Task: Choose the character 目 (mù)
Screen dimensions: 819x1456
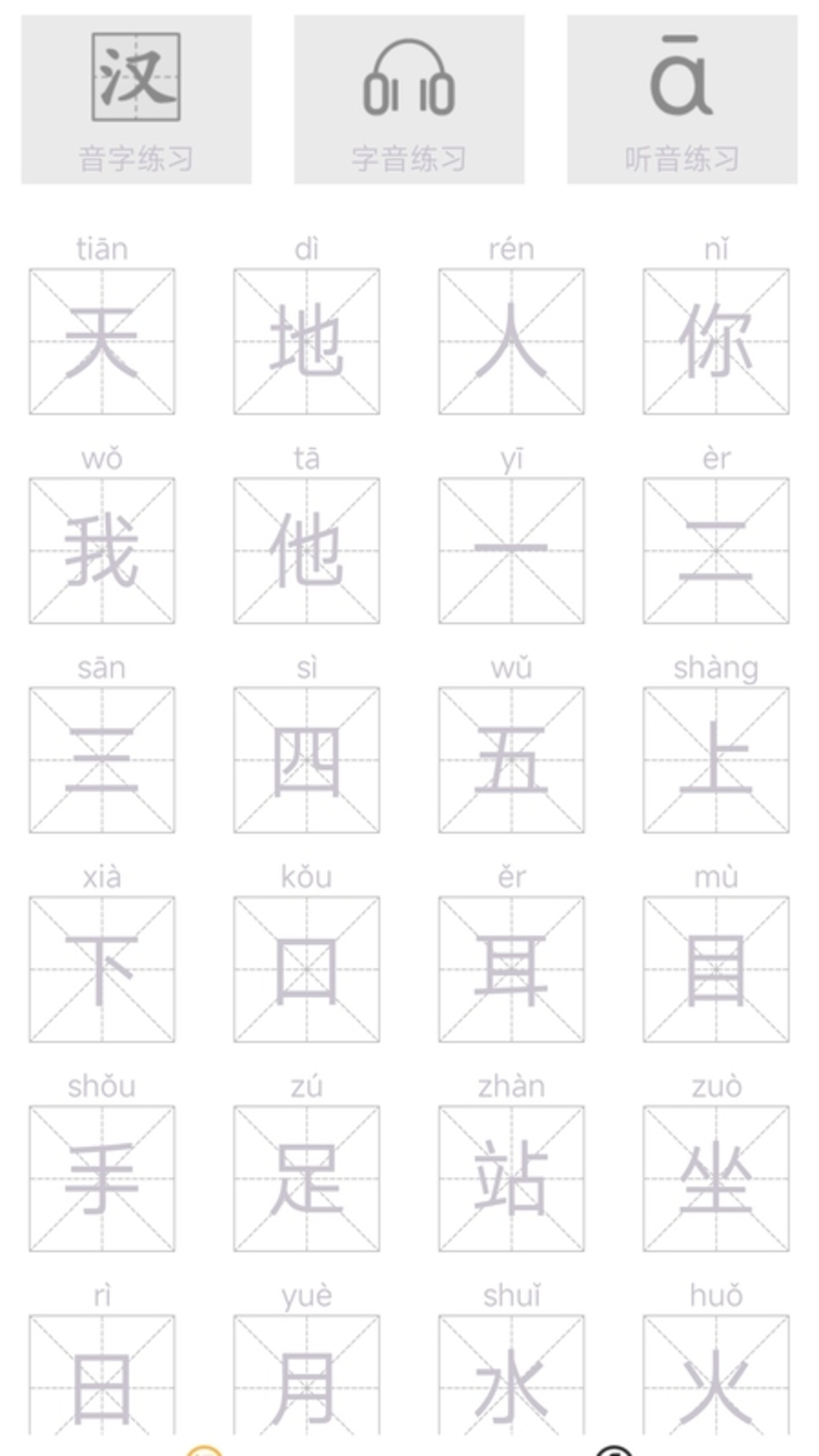Action: pos(716,969)
